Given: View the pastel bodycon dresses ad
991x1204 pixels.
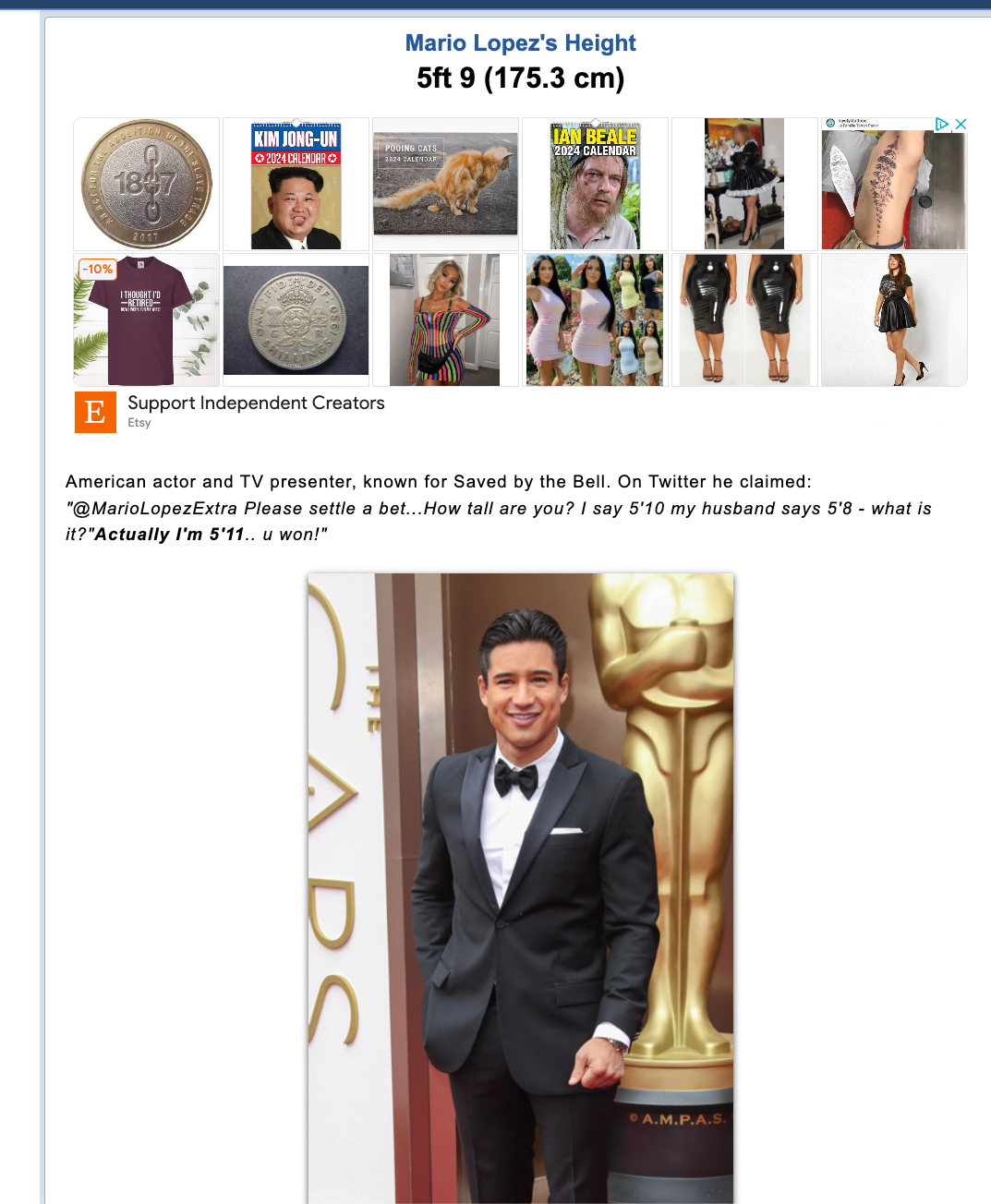Looking at the screenshot, I should (x=595, y=319).
